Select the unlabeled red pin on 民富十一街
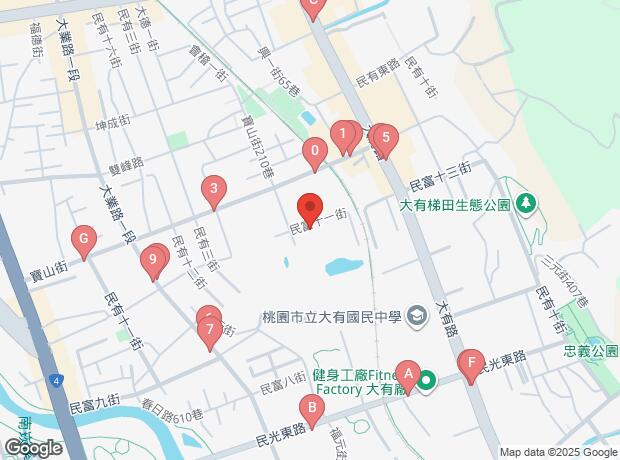 tap(310, 207)
